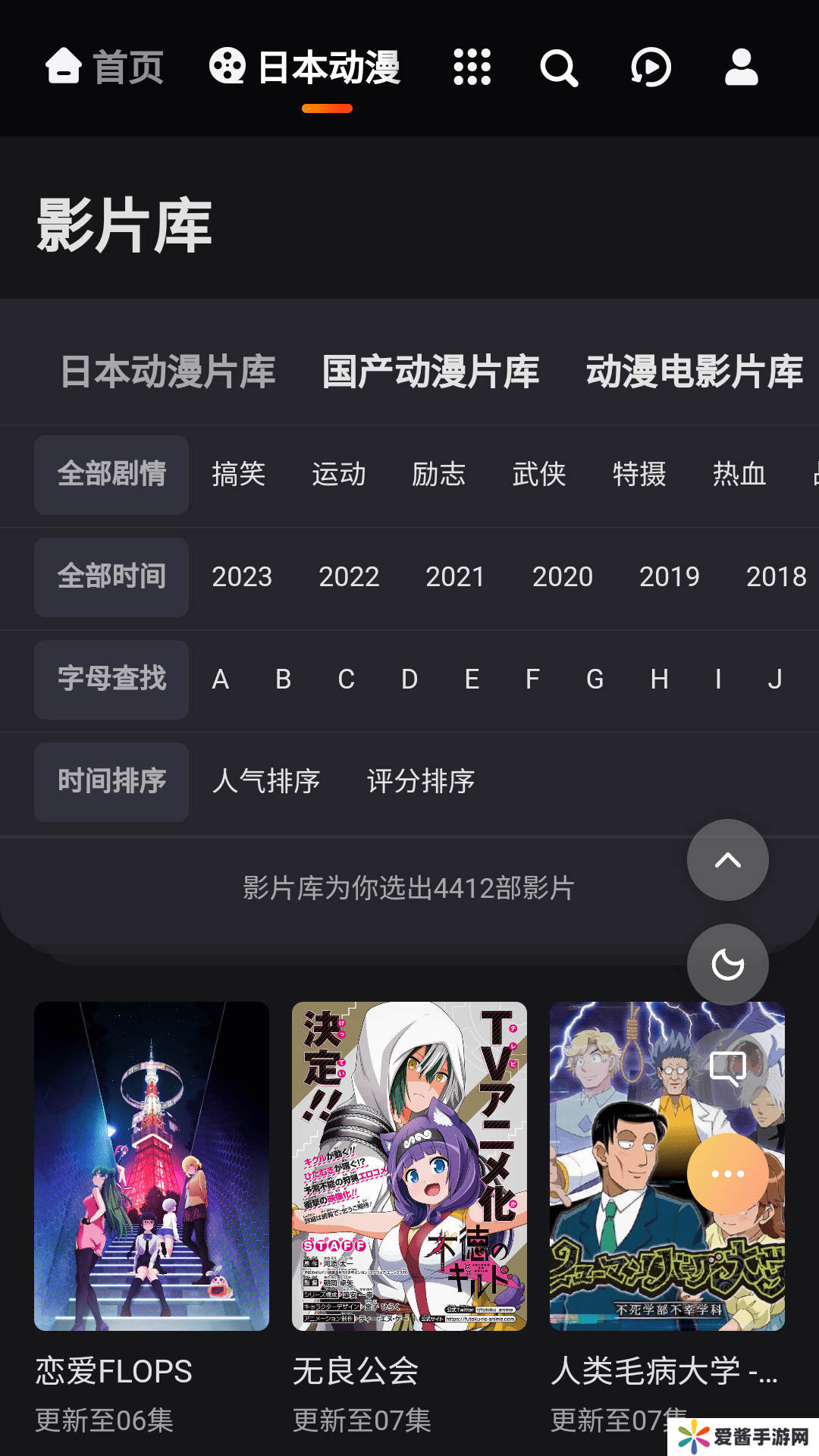The image size is (819, 1456).
Task: Switch to 国产动漫片库 tab
Action: pyautogui.click(x=430, y=372)
